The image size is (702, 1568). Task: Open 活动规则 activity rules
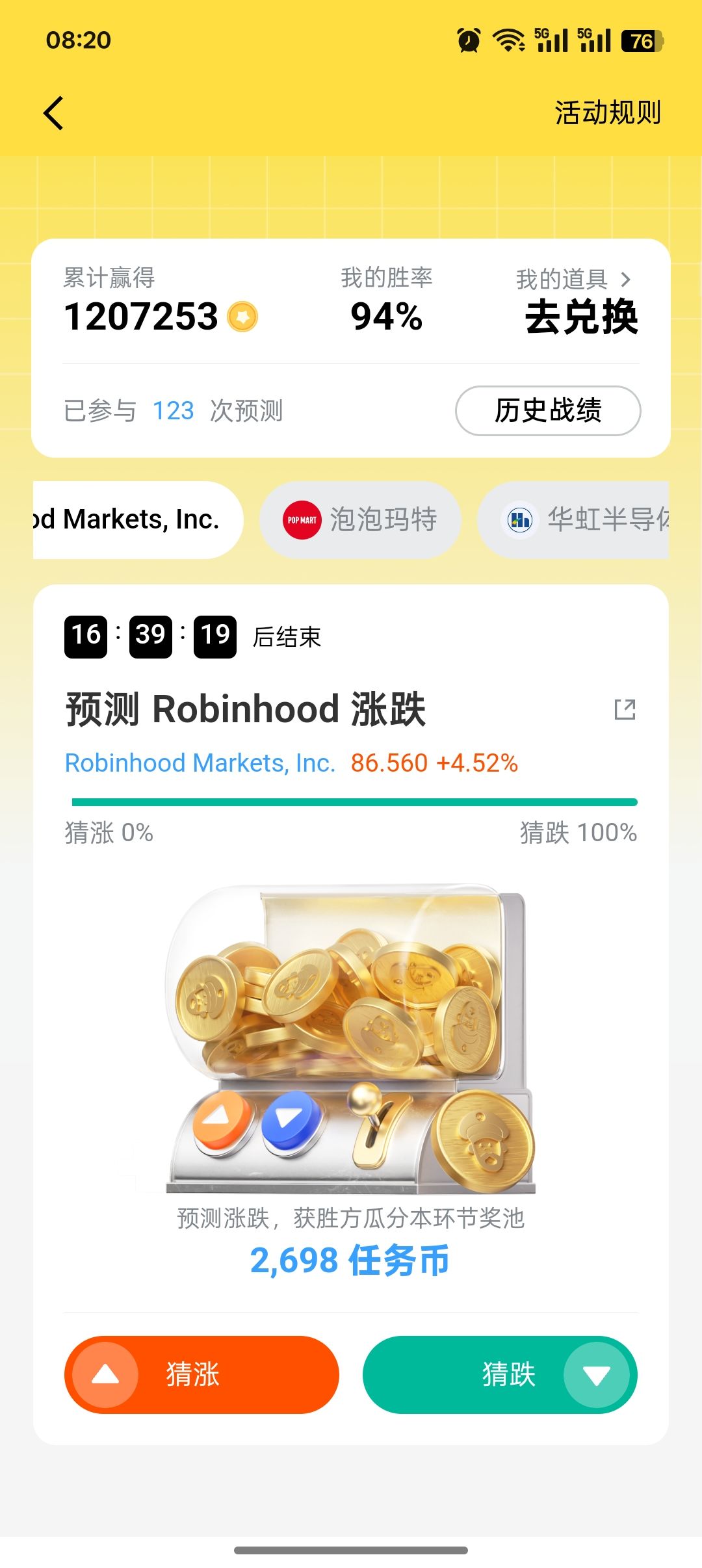coord(607,113)
